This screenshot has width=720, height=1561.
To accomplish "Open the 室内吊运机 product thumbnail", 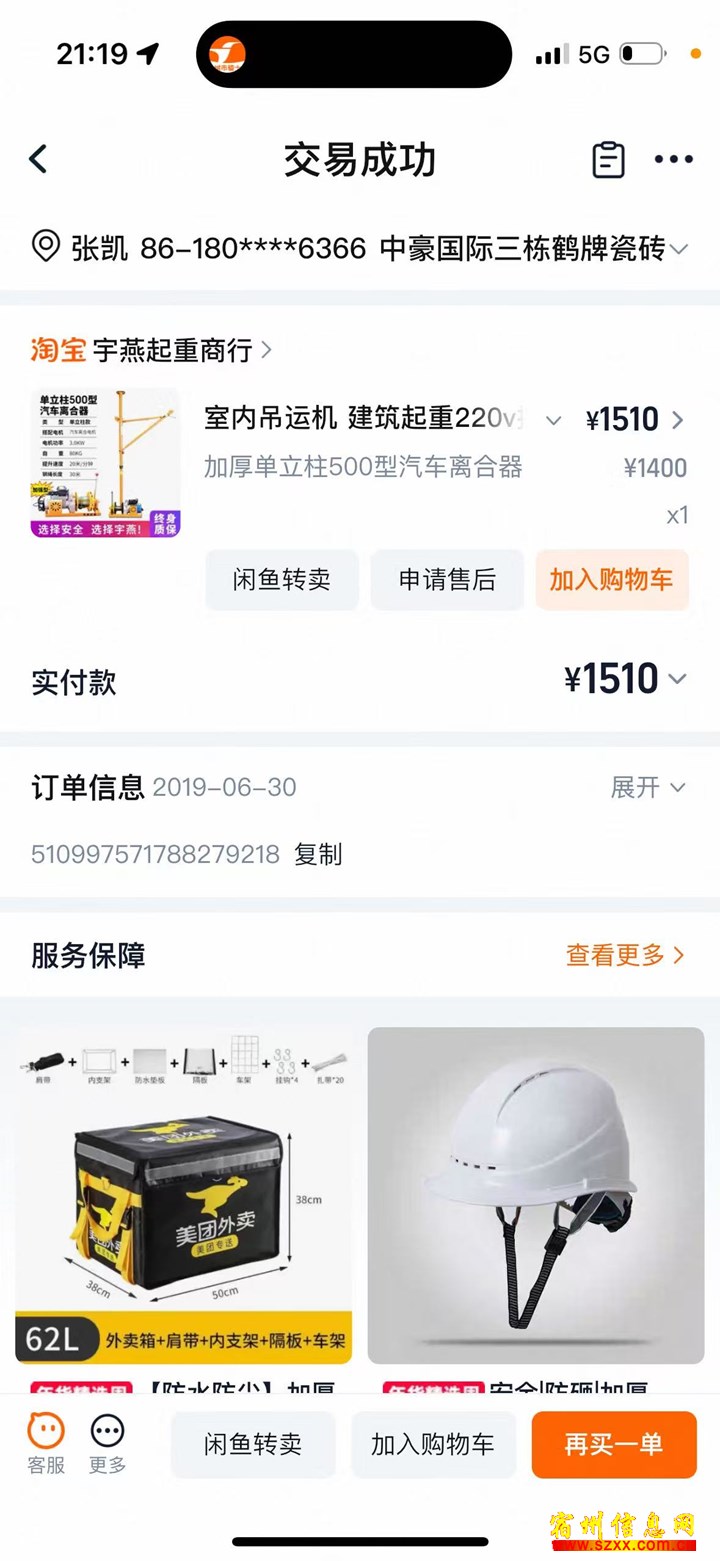I will tap(106, 463).
